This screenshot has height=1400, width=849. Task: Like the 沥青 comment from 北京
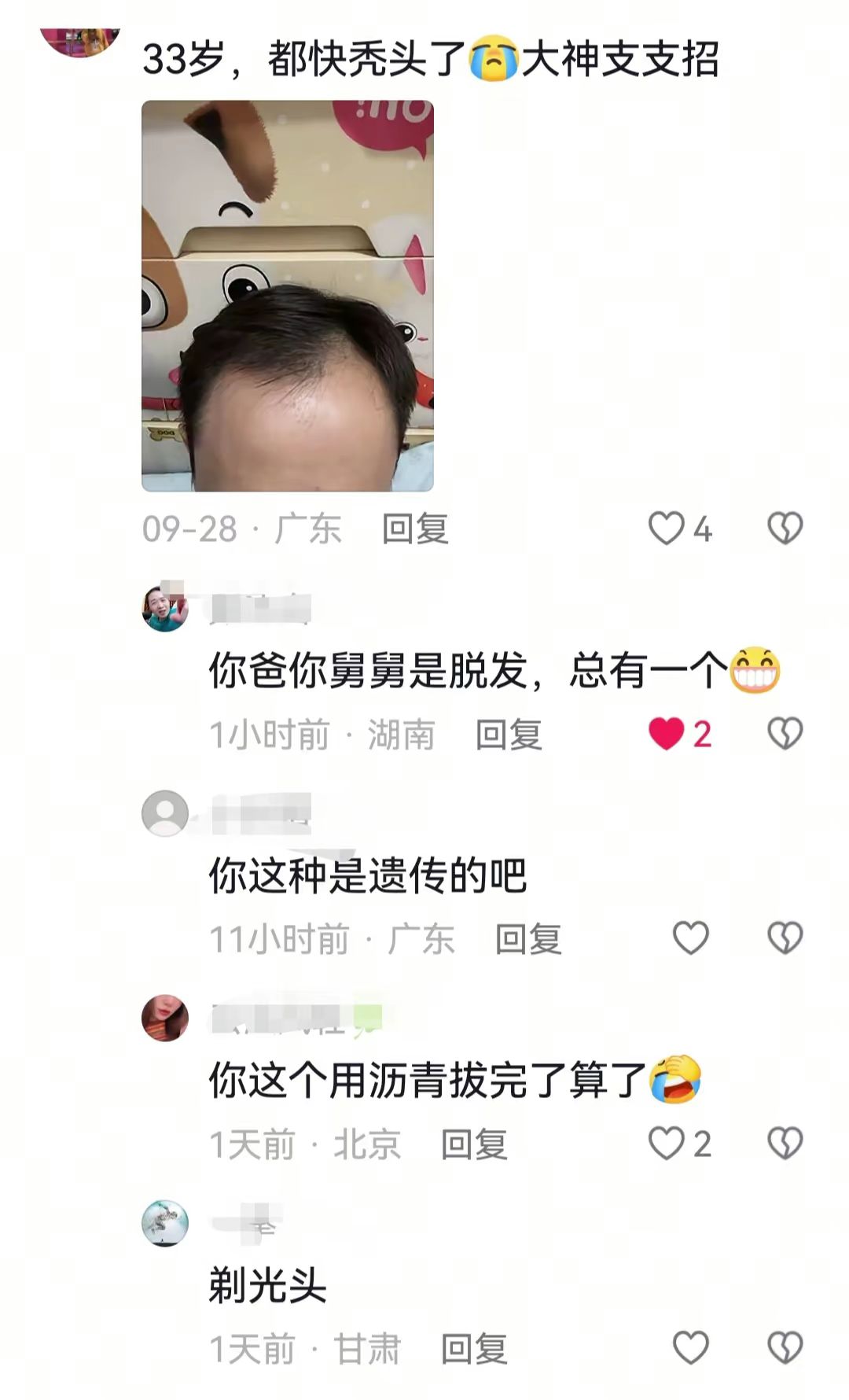[x=667, y=1144]
